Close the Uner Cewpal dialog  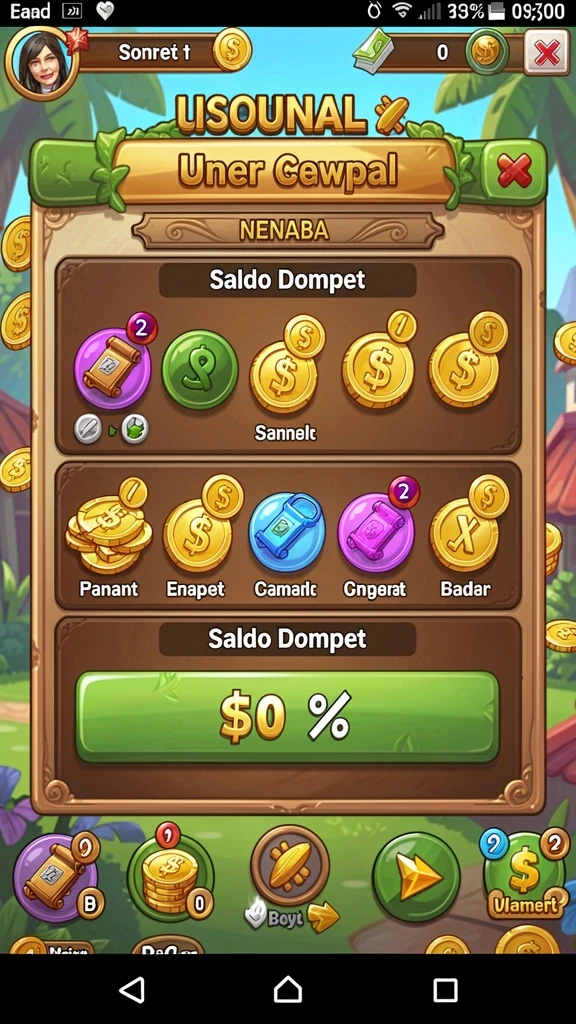click(x=514, y=172)
